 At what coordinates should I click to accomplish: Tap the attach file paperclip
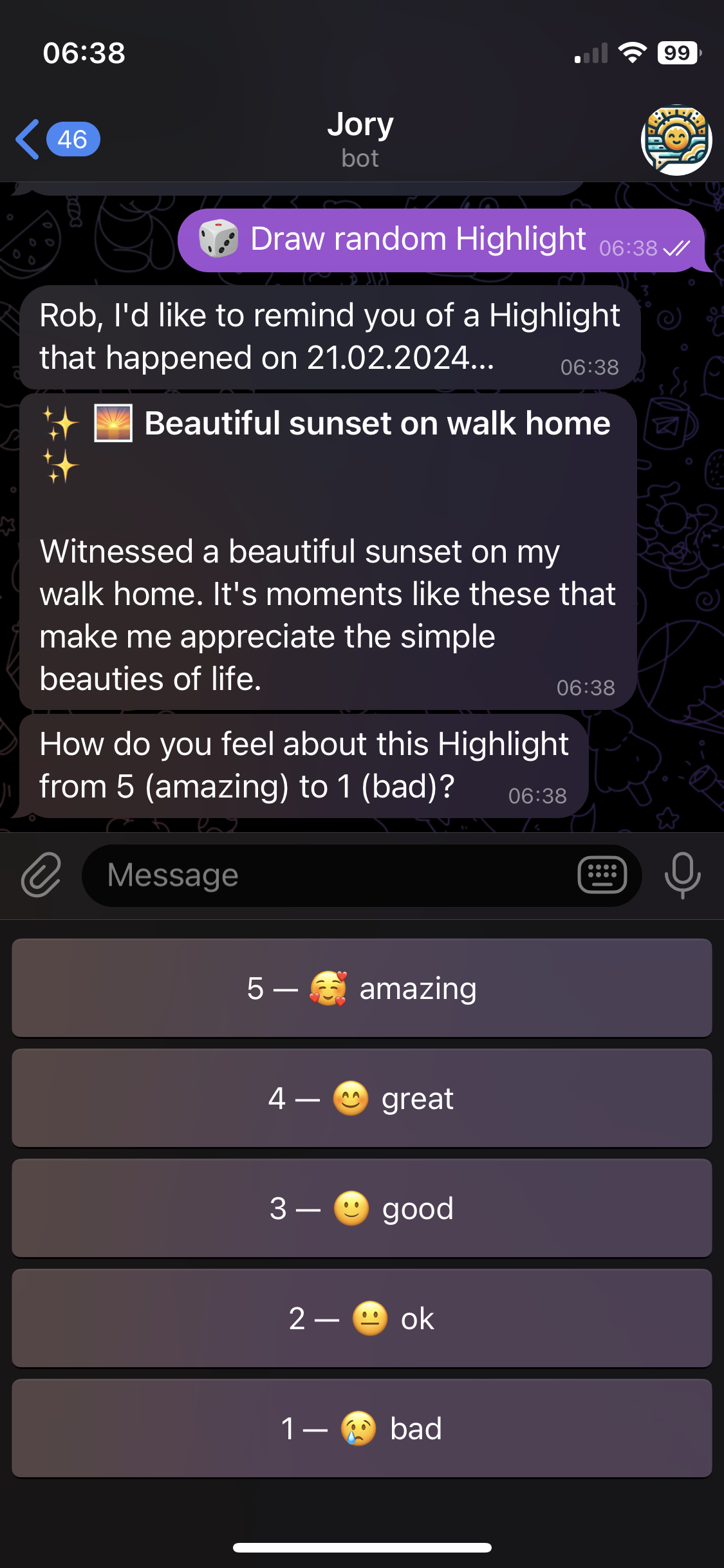(41, 875)
